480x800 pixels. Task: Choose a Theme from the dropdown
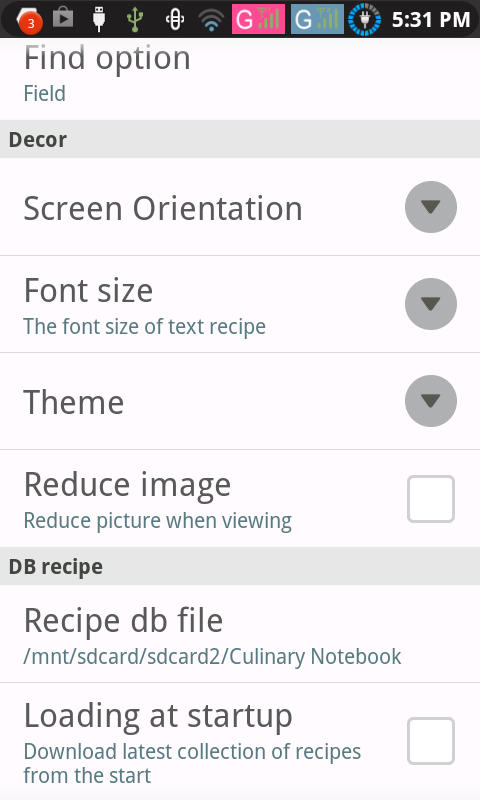coord(431,401)
